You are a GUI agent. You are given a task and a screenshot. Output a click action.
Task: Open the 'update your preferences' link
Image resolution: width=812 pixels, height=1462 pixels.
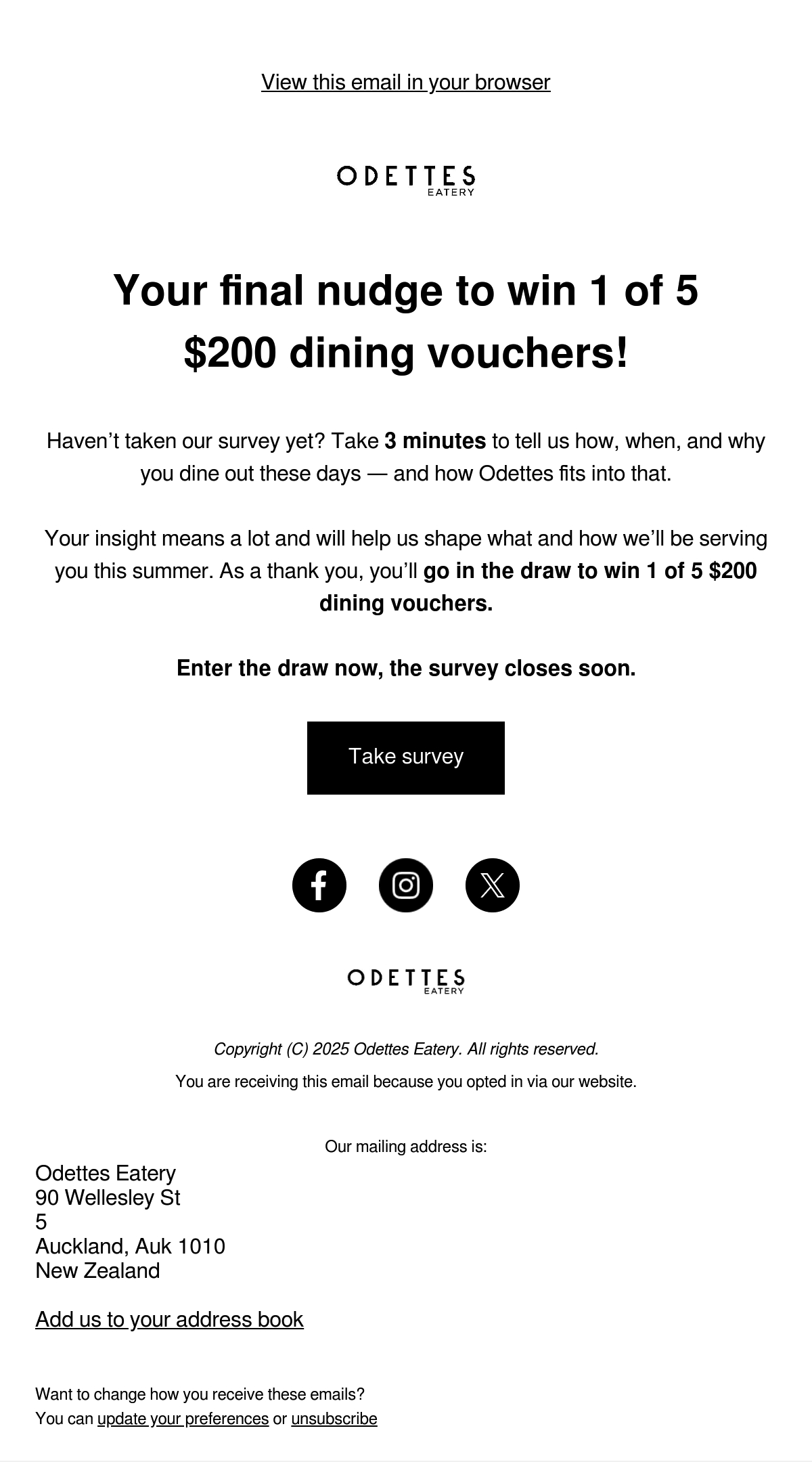[x=183, y=1418]
